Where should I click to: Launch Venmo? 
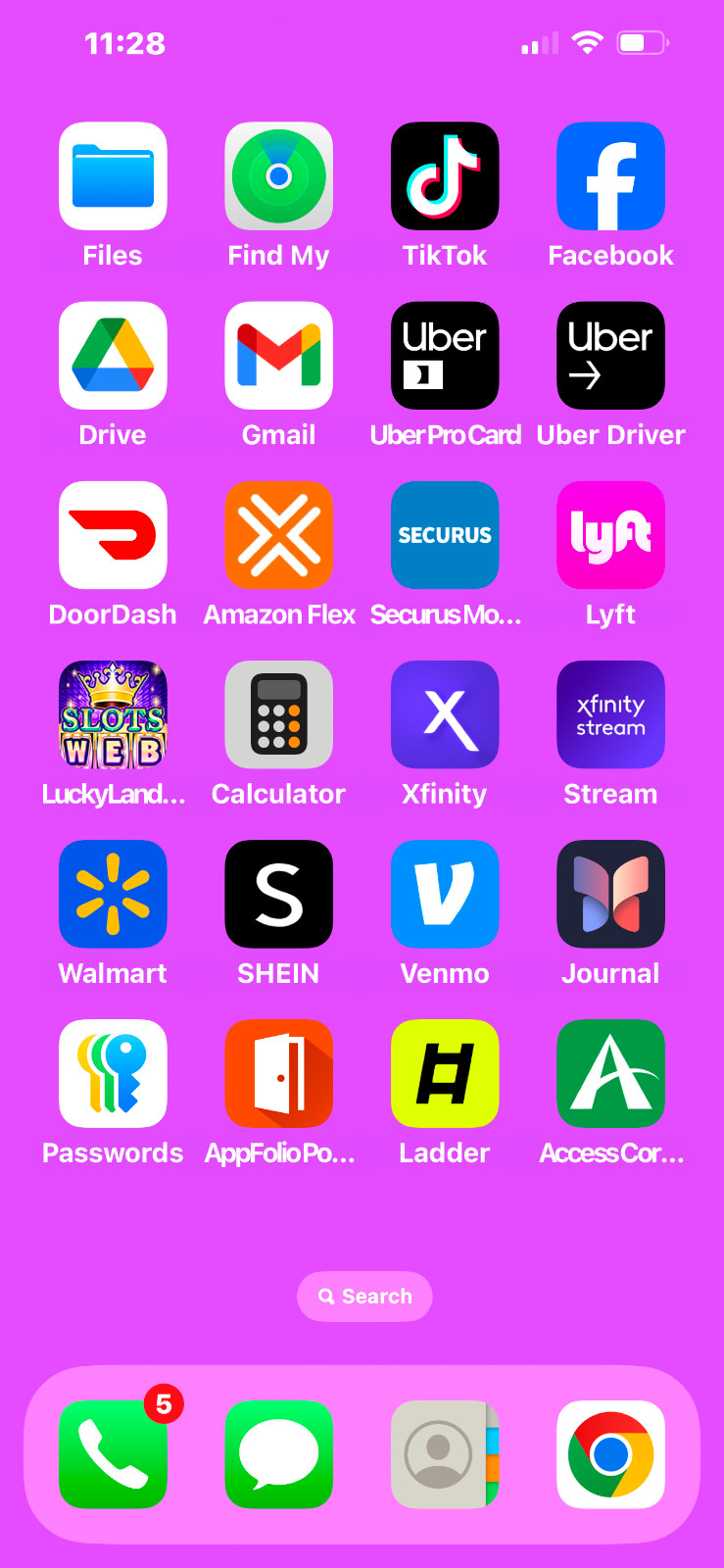[445, 894]
